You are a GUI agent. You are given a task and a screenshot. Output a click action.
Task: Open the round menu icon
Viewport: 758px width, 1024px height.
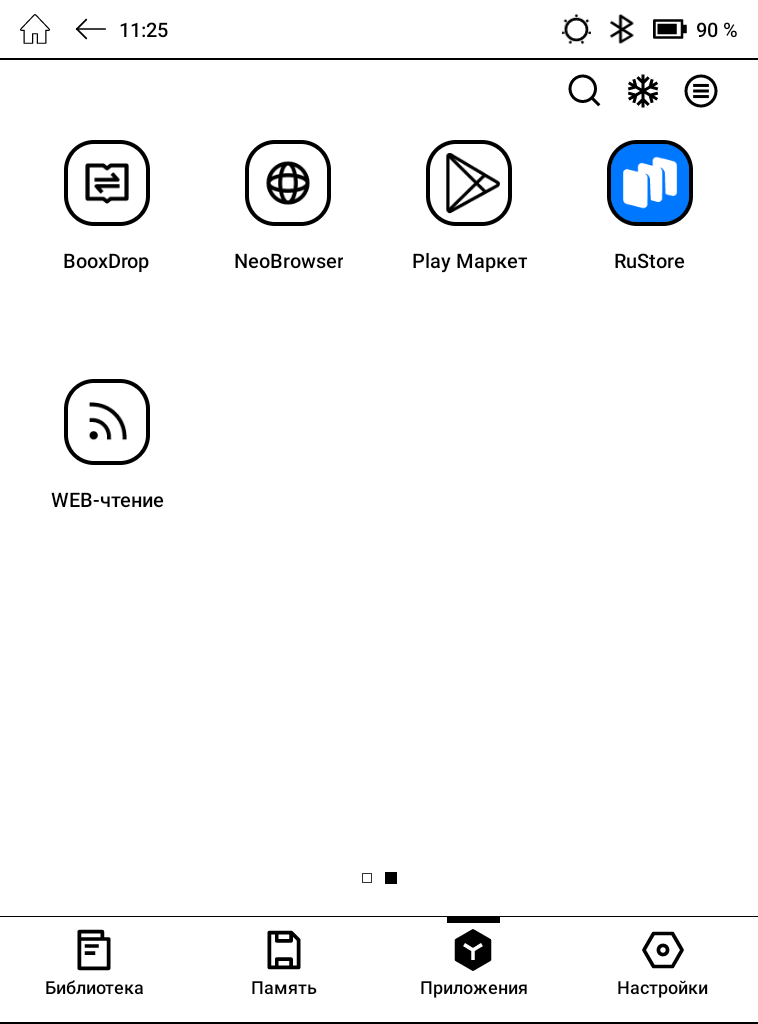click(x=701, y=91)
